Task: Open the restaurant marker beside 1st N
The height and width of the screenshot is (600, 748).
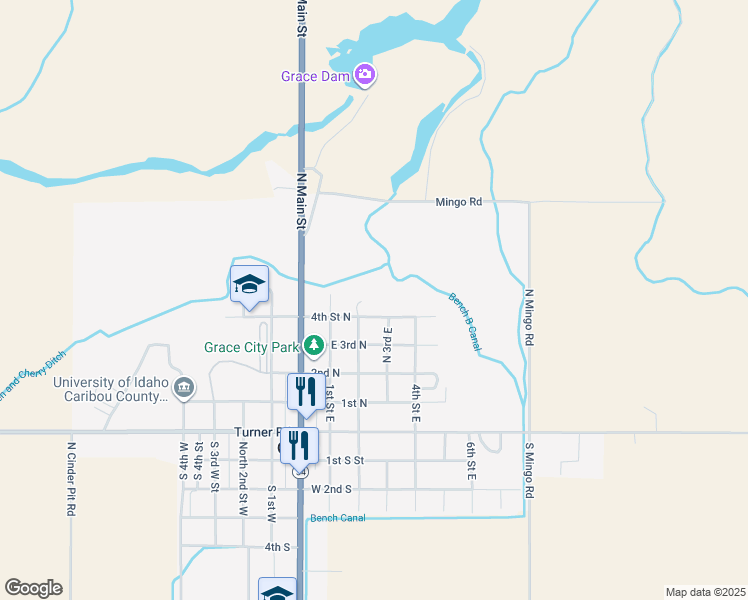Action: click(x=306, y=395)
